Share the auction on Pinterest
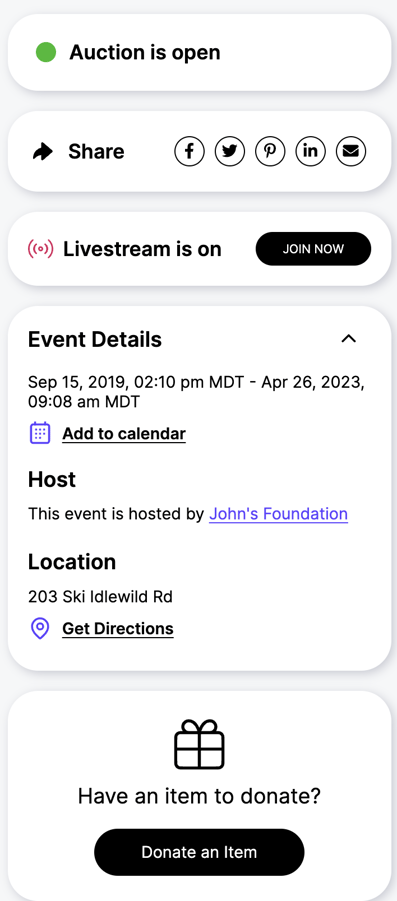 (x=270, y=151)
